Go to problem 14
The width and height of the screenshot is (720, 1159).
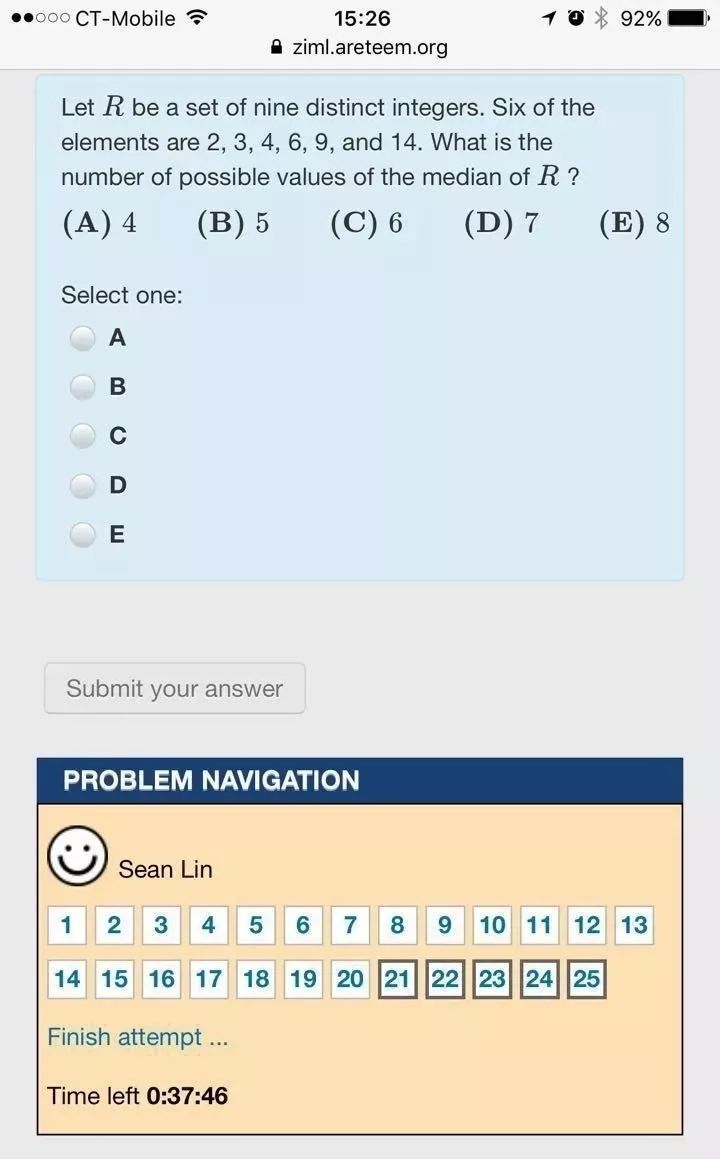pyautogui.click(x=67, y=978)
